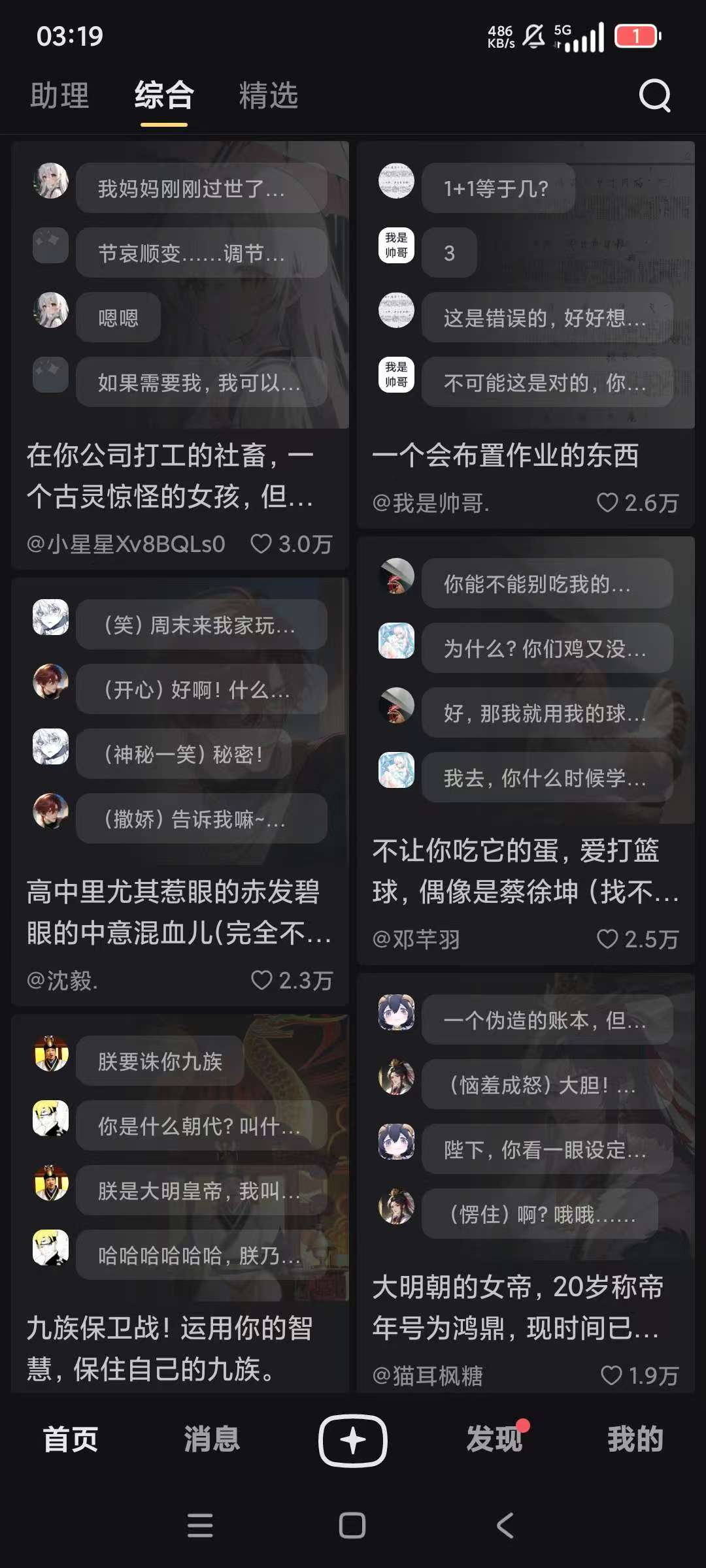The image size is (706, 1568).
Task: Open the 九族保卫战 card
Action: 170,1348
